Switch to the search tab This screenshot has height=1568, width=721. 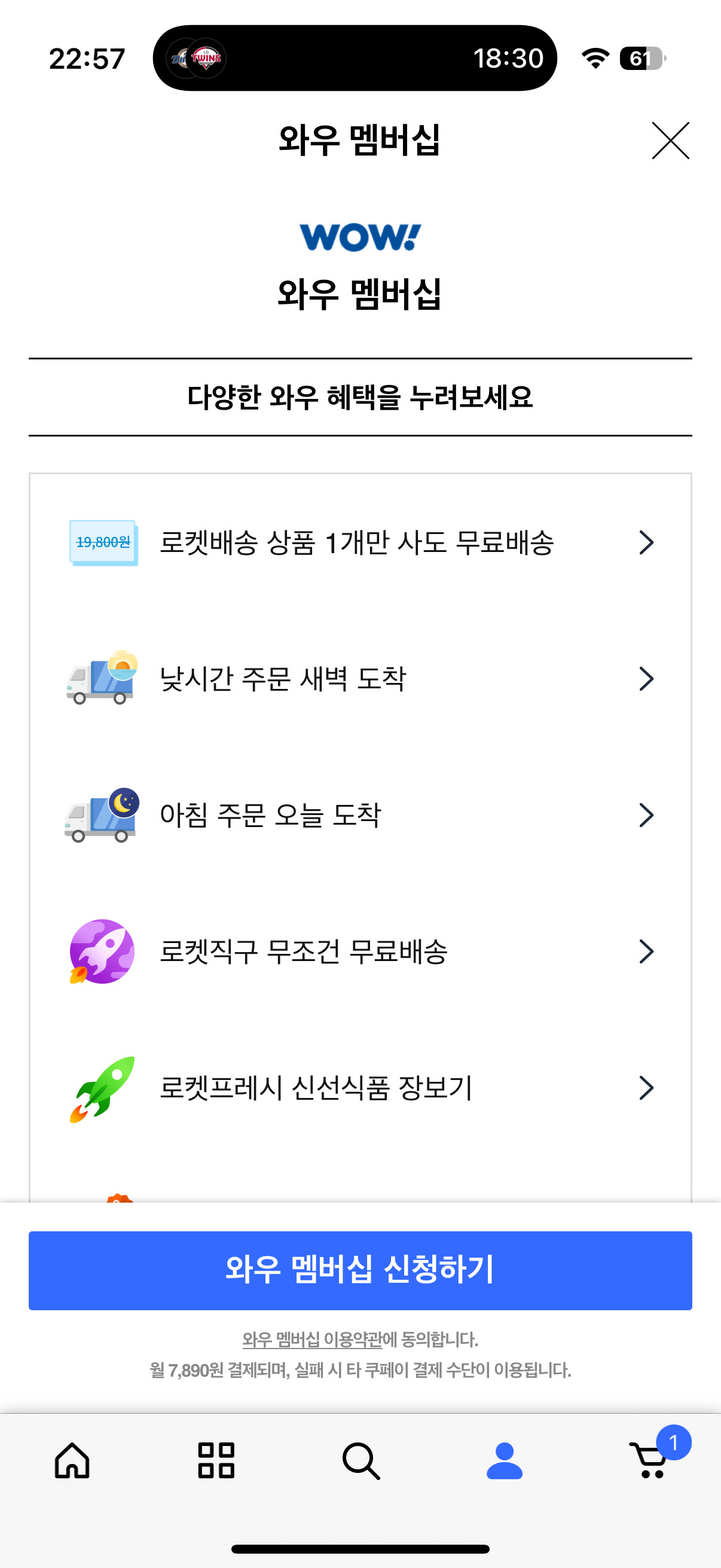click(361, 1461)
